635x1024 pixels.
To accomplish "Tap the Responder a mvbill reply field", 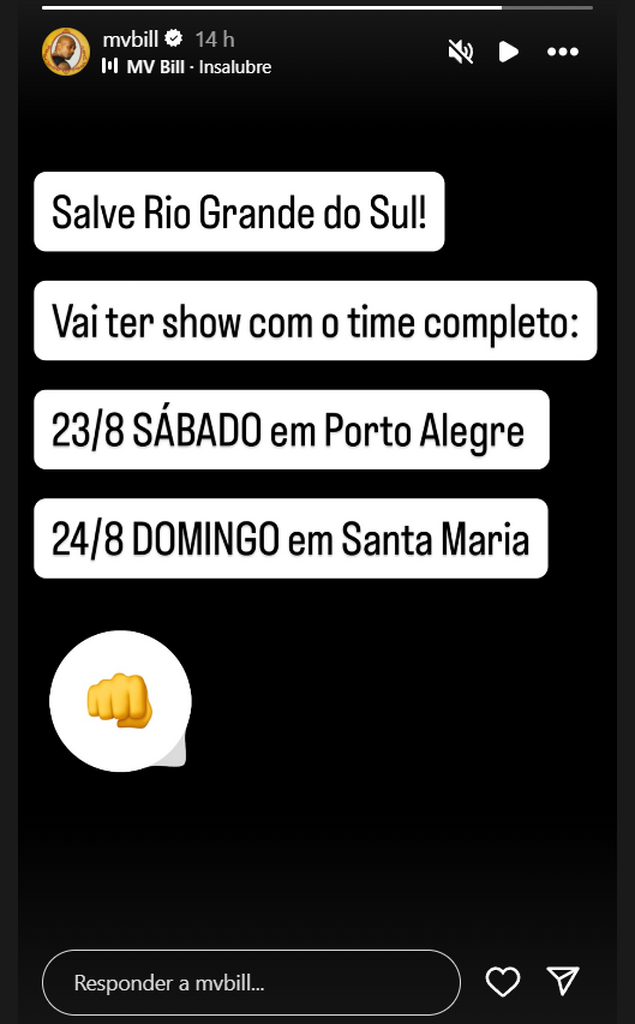I will click(250, 983).
